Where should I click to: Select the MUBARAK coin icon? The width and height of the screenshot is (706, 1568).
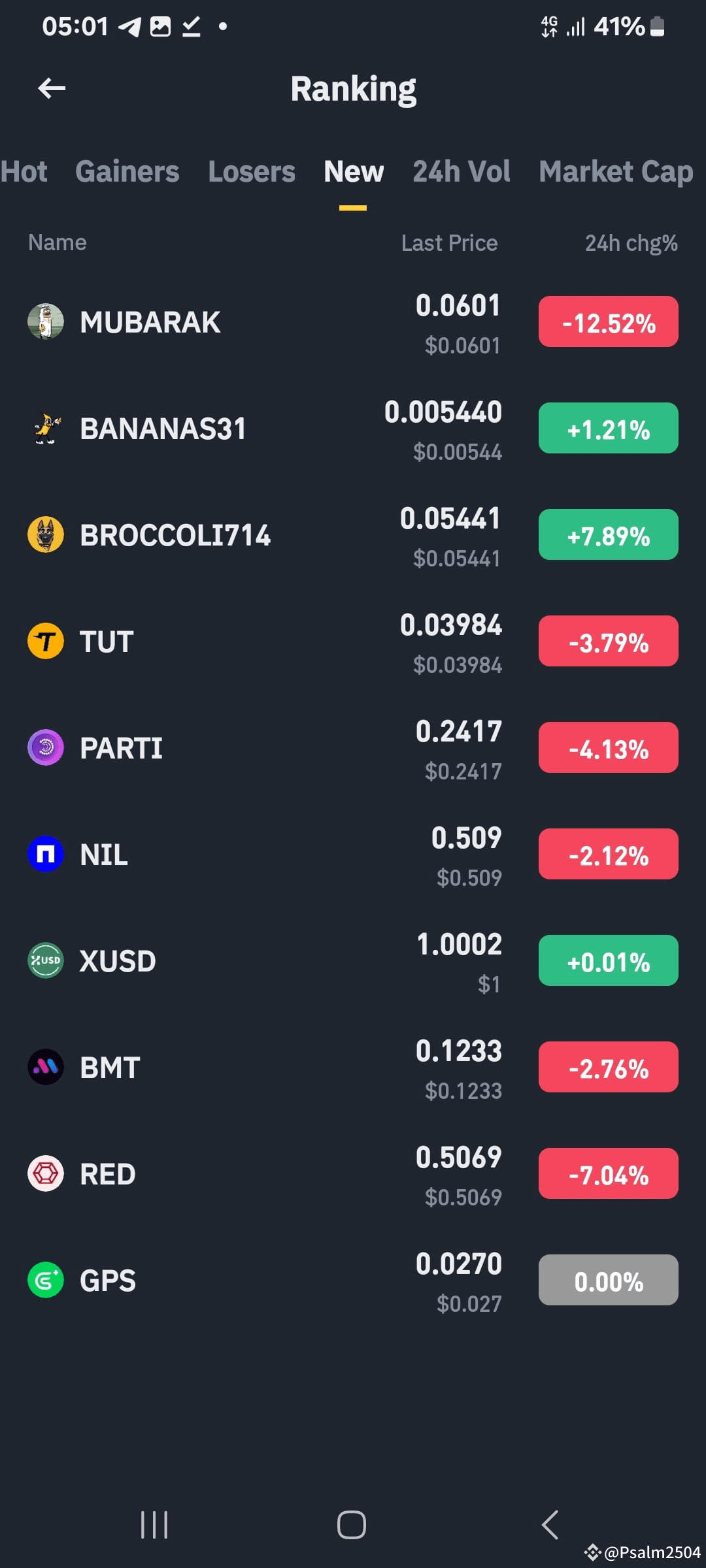click(x=46, y=321)
